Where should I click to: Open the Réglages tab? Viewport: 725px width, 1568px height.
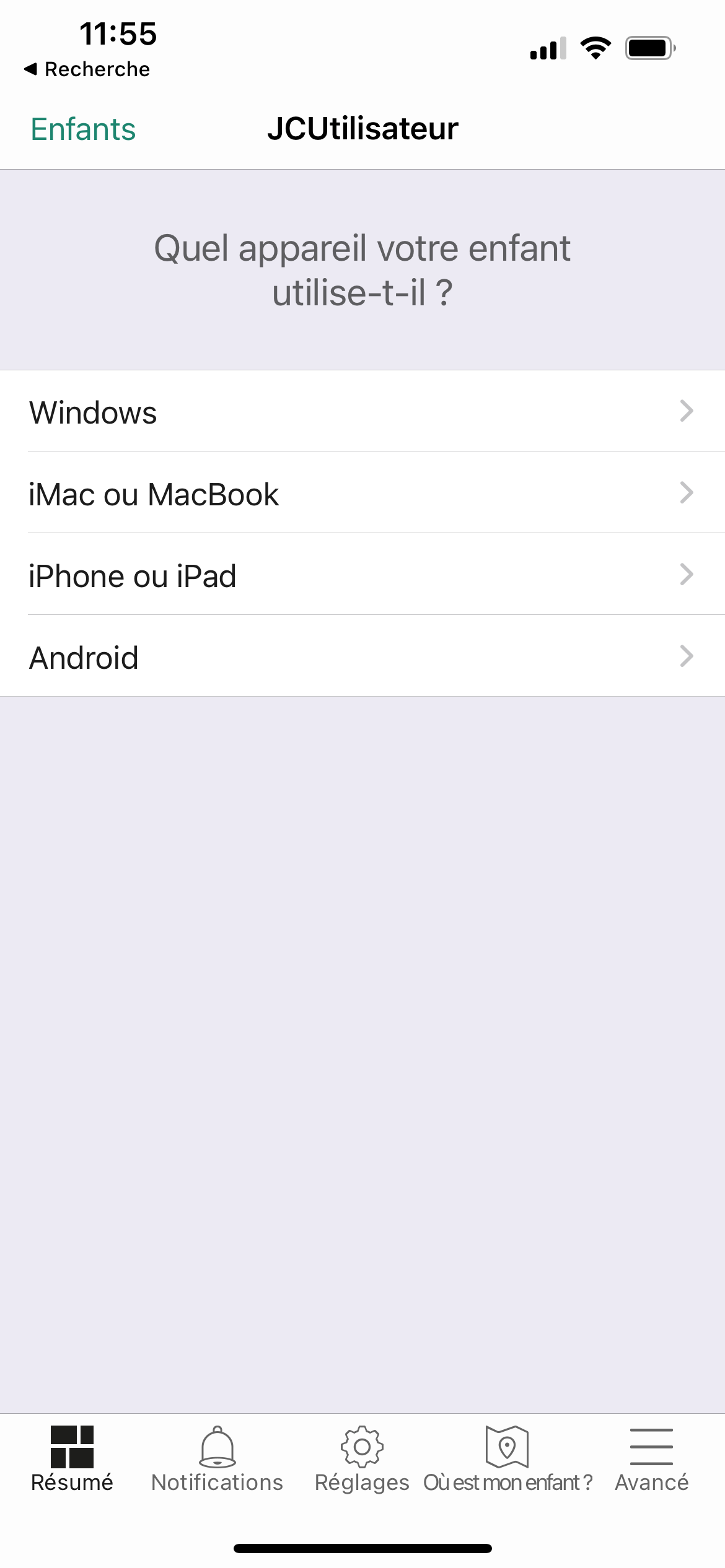click(362, 1459)
